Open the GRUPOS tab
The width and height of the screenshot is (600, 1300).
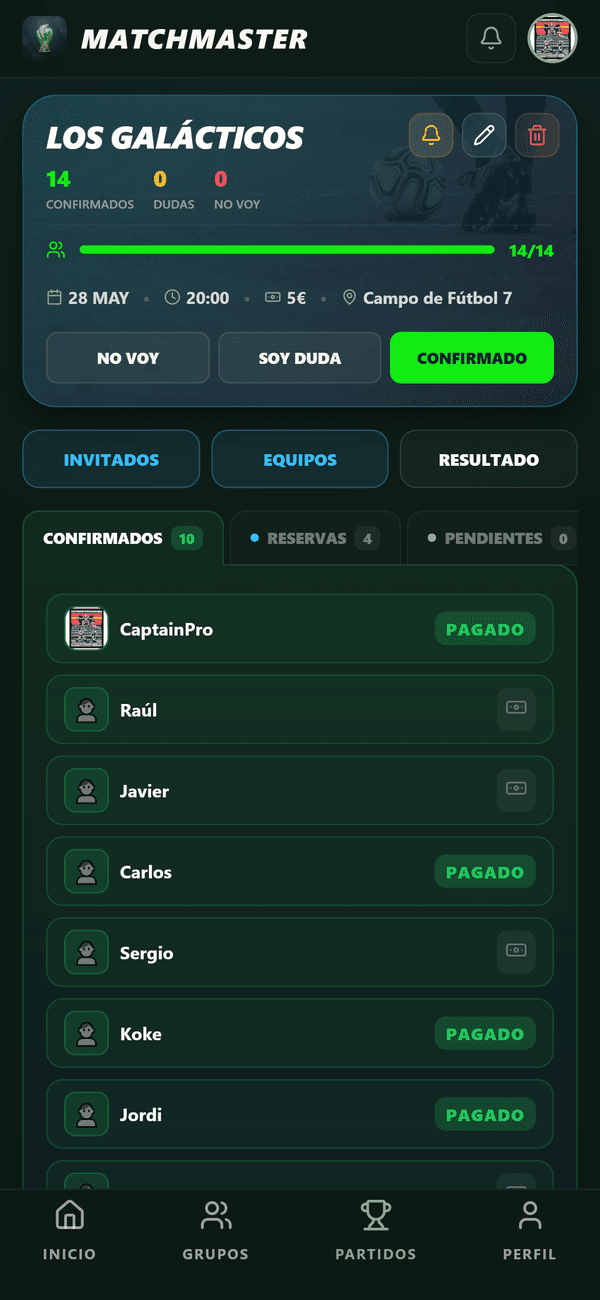click(x=216, y=1231)
